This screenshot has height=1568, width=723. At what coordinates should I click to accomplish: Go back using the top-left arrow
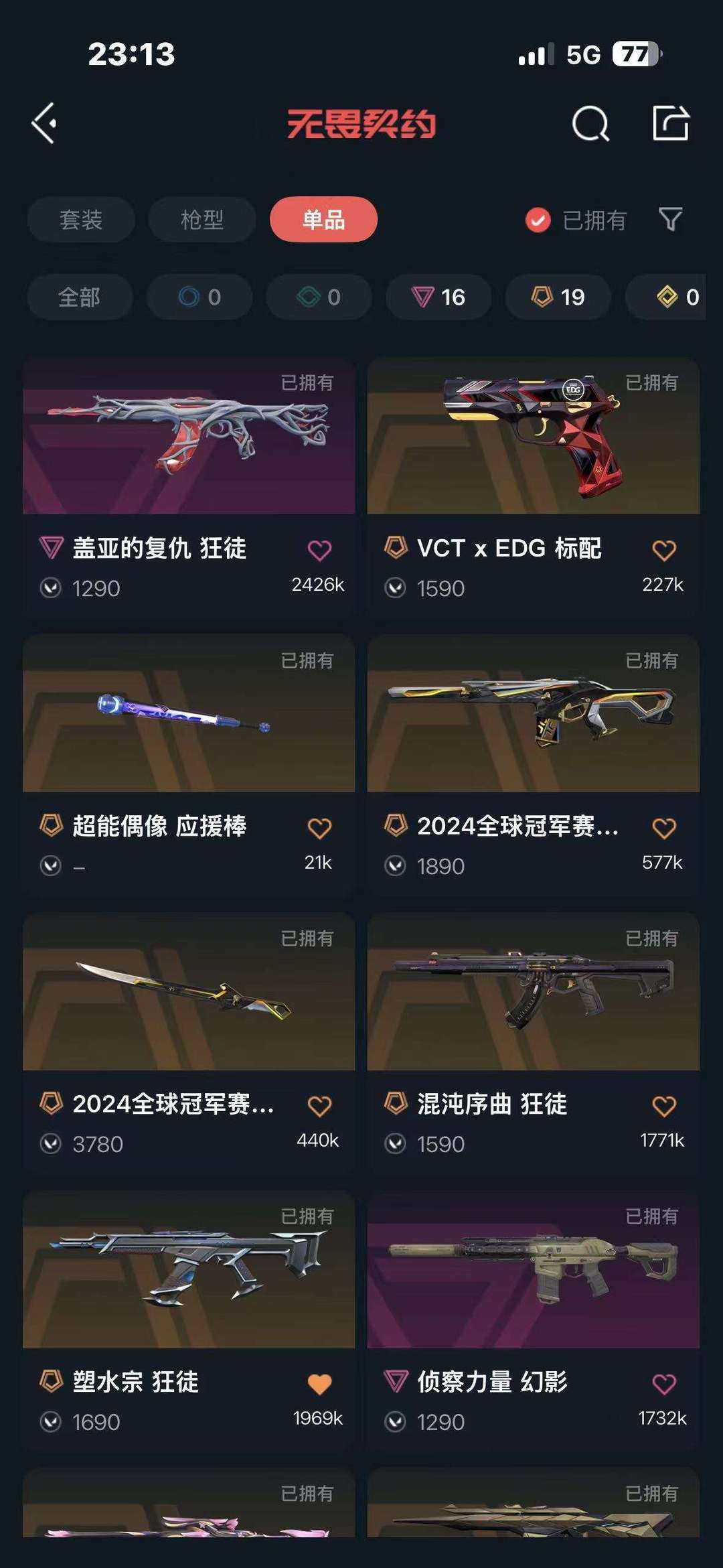45,123
